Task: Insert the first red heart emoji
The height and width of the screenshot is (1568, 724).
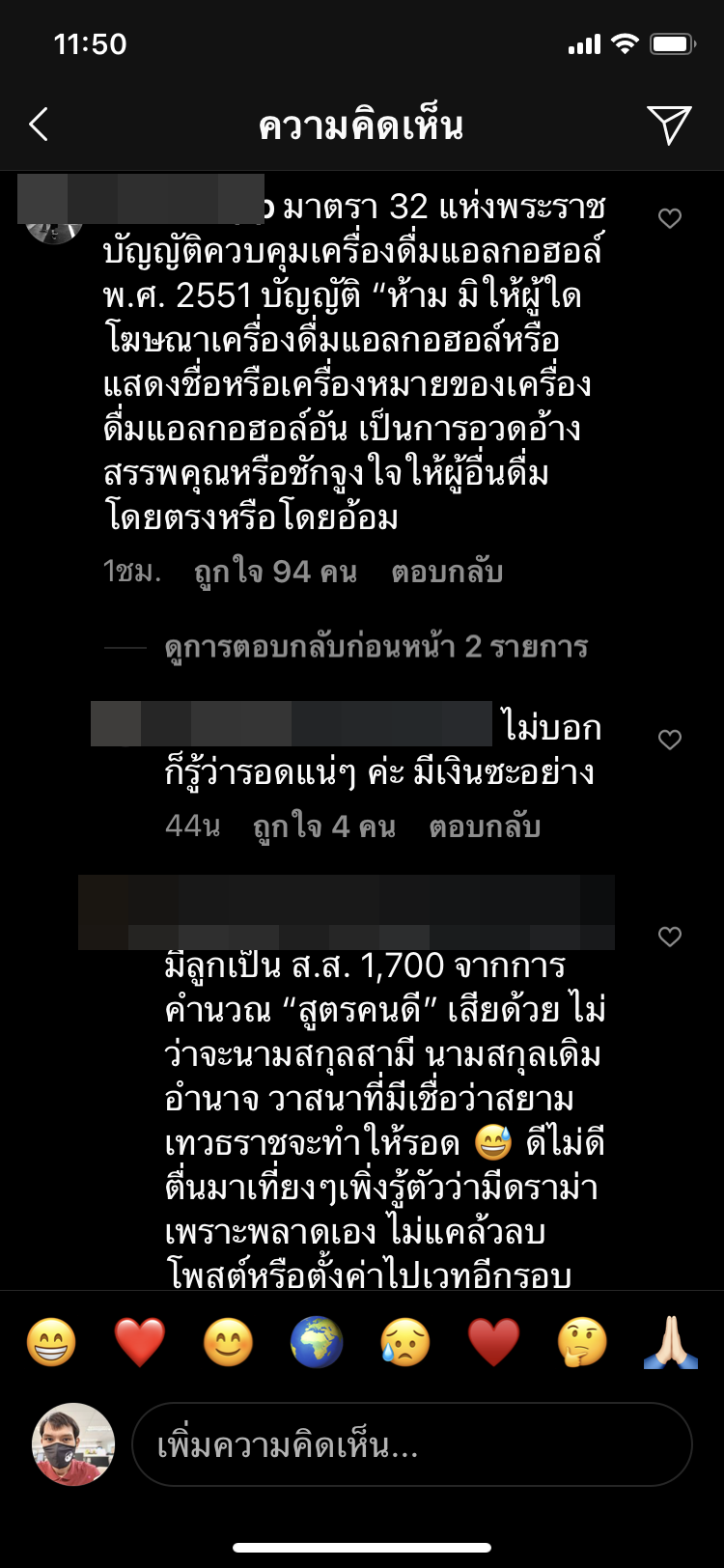Action: pos(140,1342)
